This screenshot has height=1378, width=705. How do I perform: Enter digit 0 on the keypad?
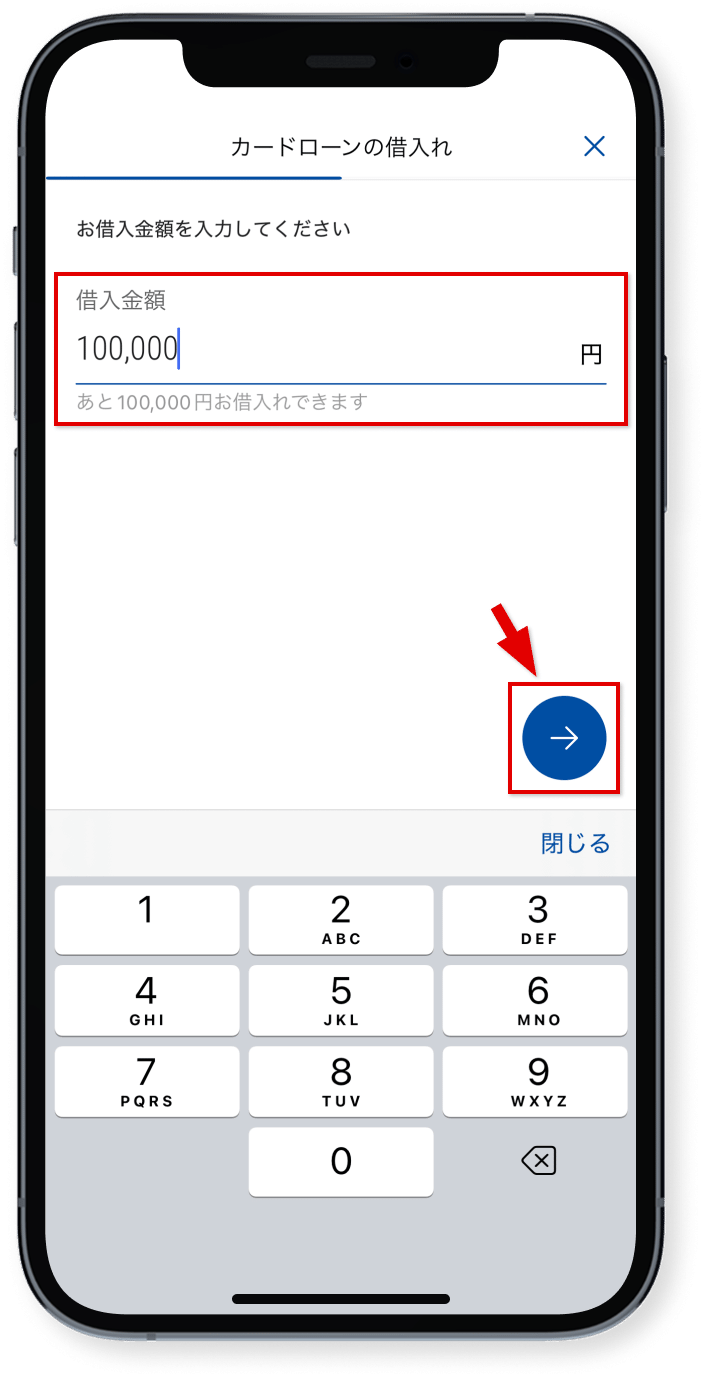click(341, 1161)
